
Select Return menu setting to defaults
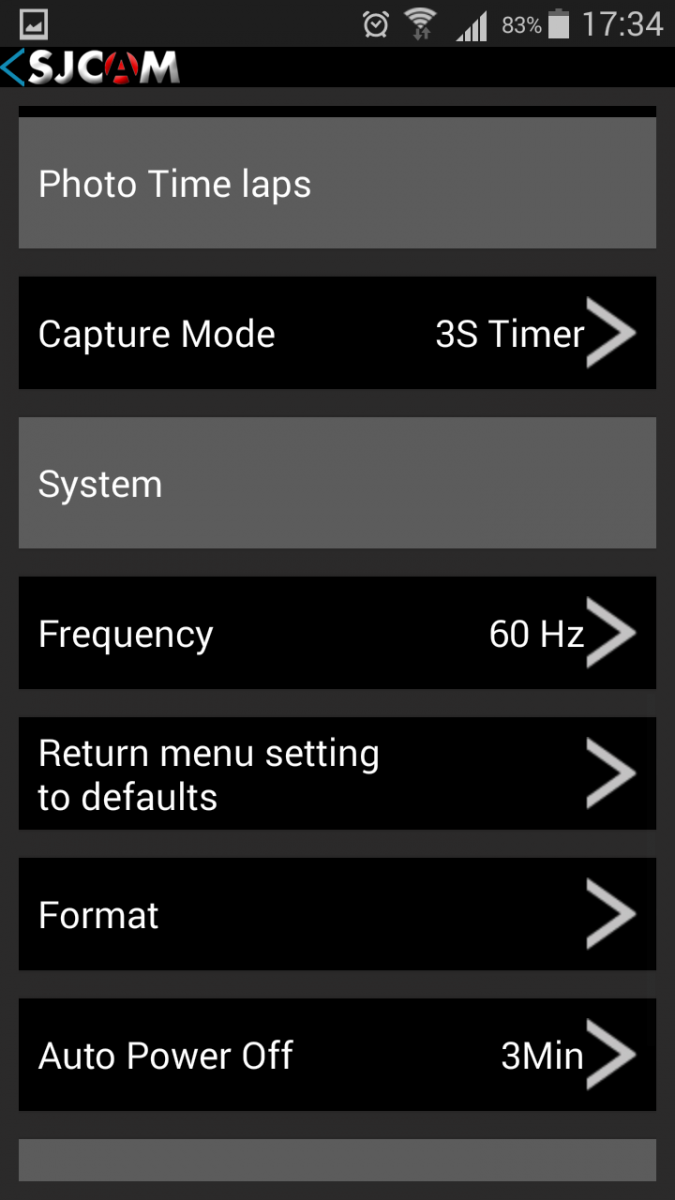click(337, 773)
